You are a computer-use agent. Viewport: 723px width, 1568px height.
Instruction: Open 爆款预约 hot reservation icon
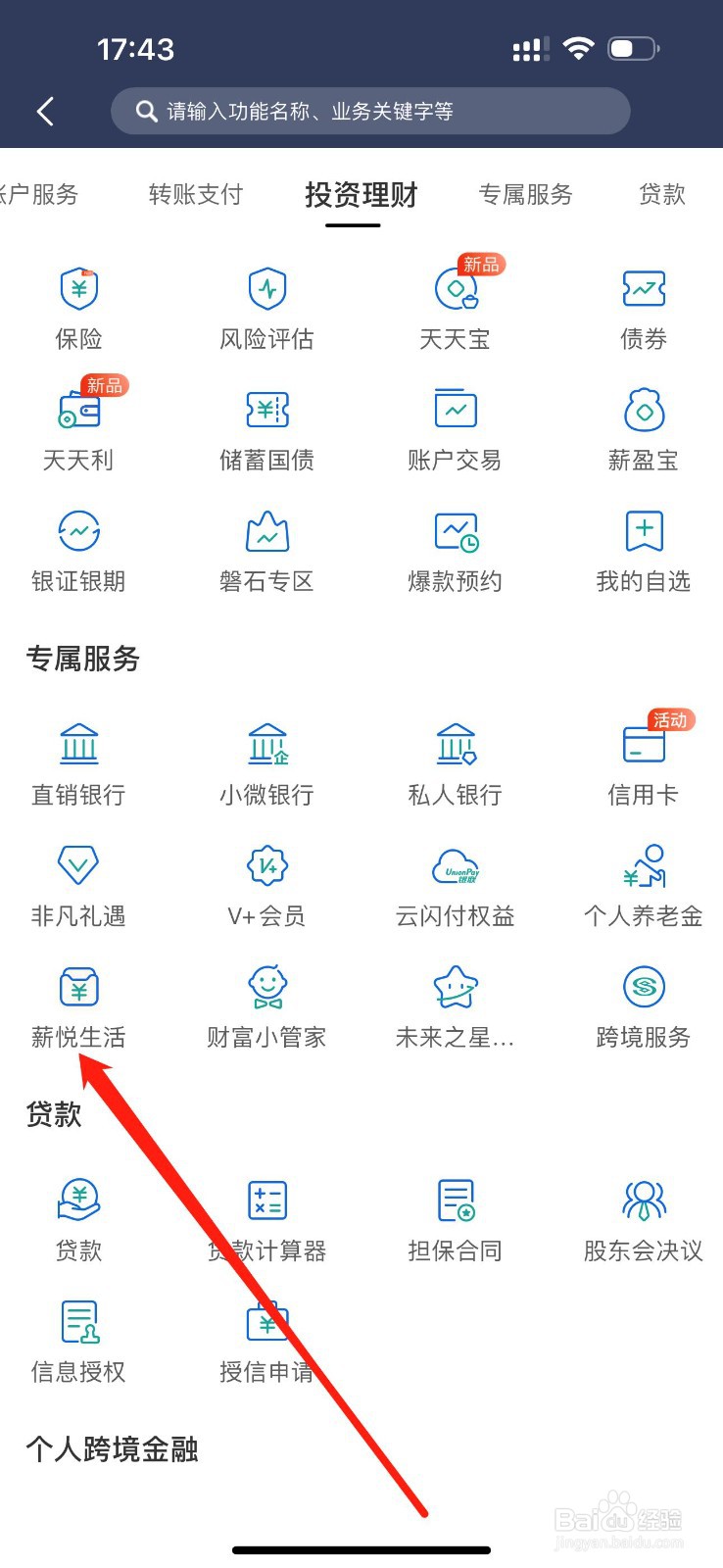click(455, 549)
